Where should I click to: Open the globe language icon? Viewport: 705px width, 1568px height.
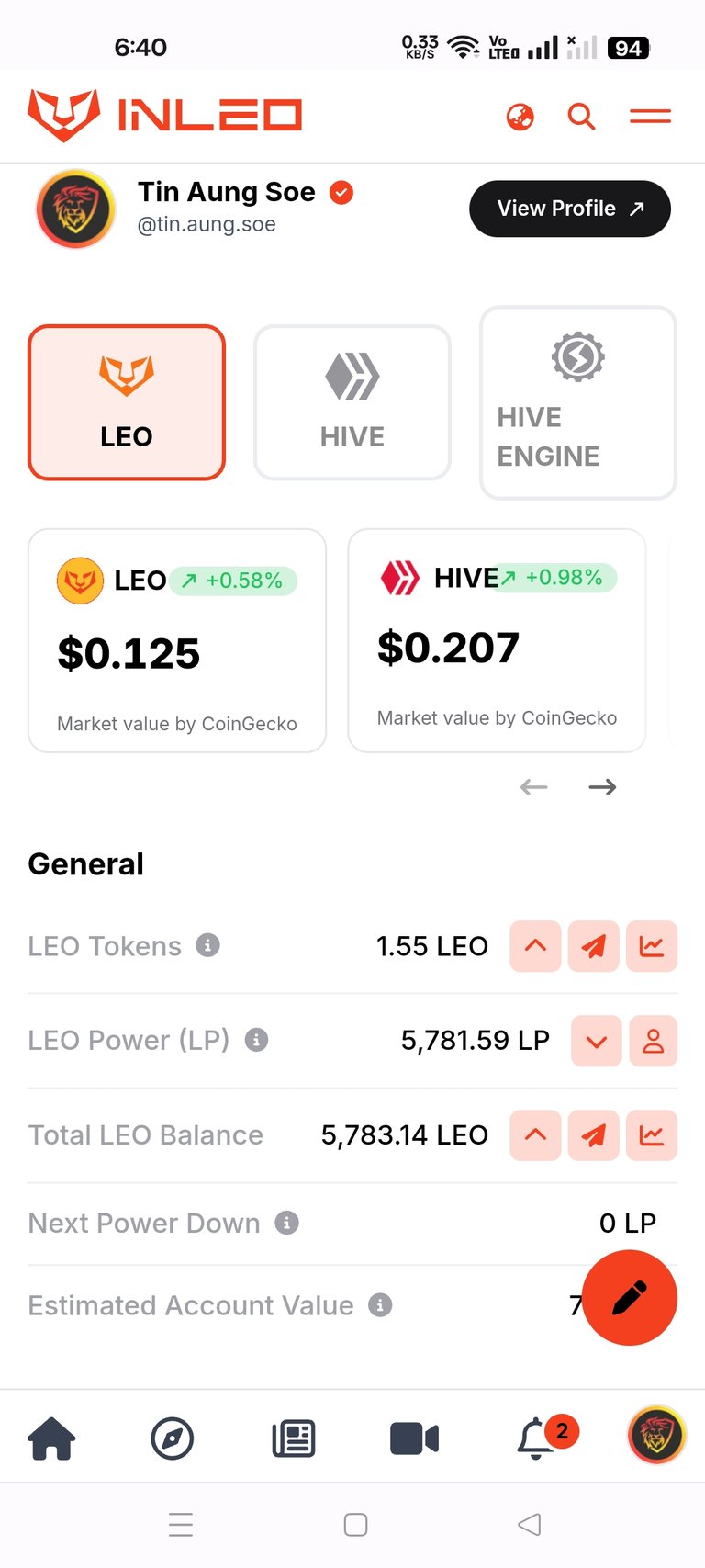pos(520,117)
